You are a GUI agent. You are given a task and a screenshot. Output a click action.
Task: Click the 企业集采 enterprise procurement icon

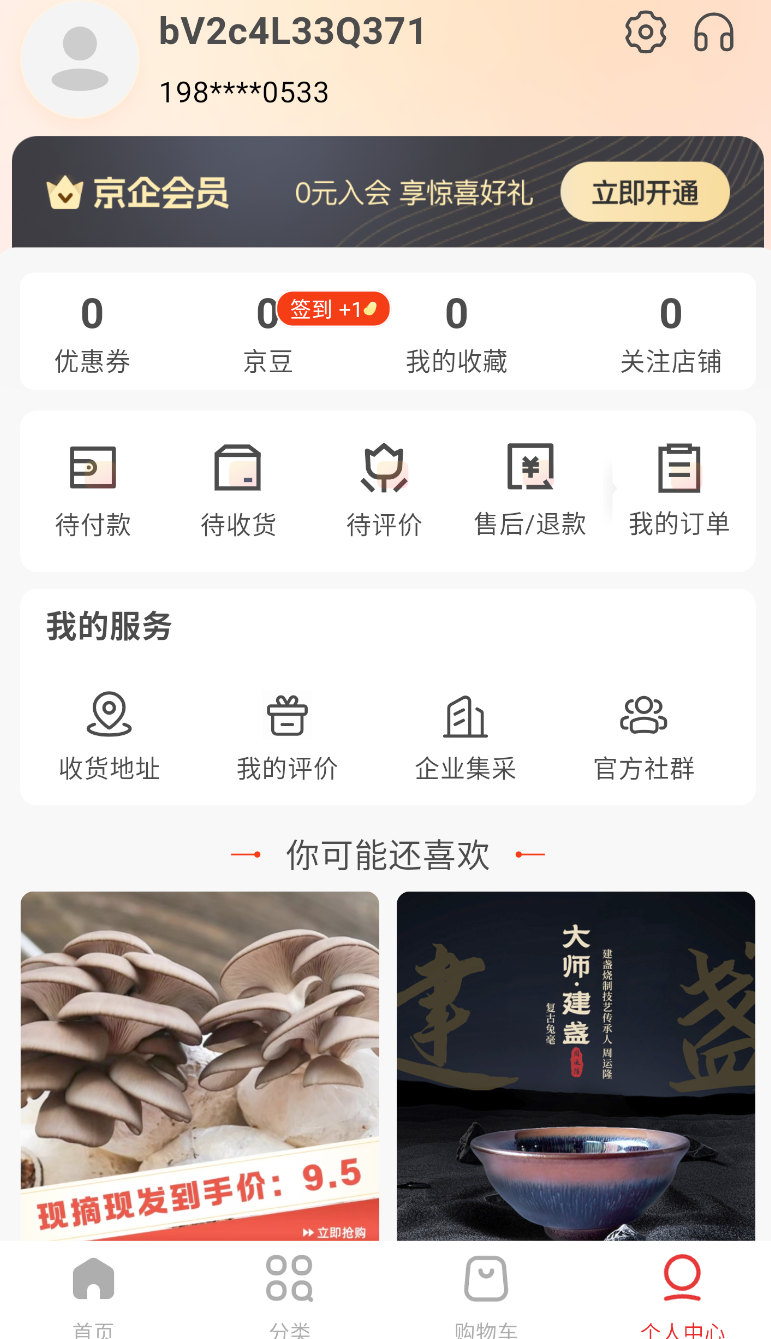click(x=465, y=716)
